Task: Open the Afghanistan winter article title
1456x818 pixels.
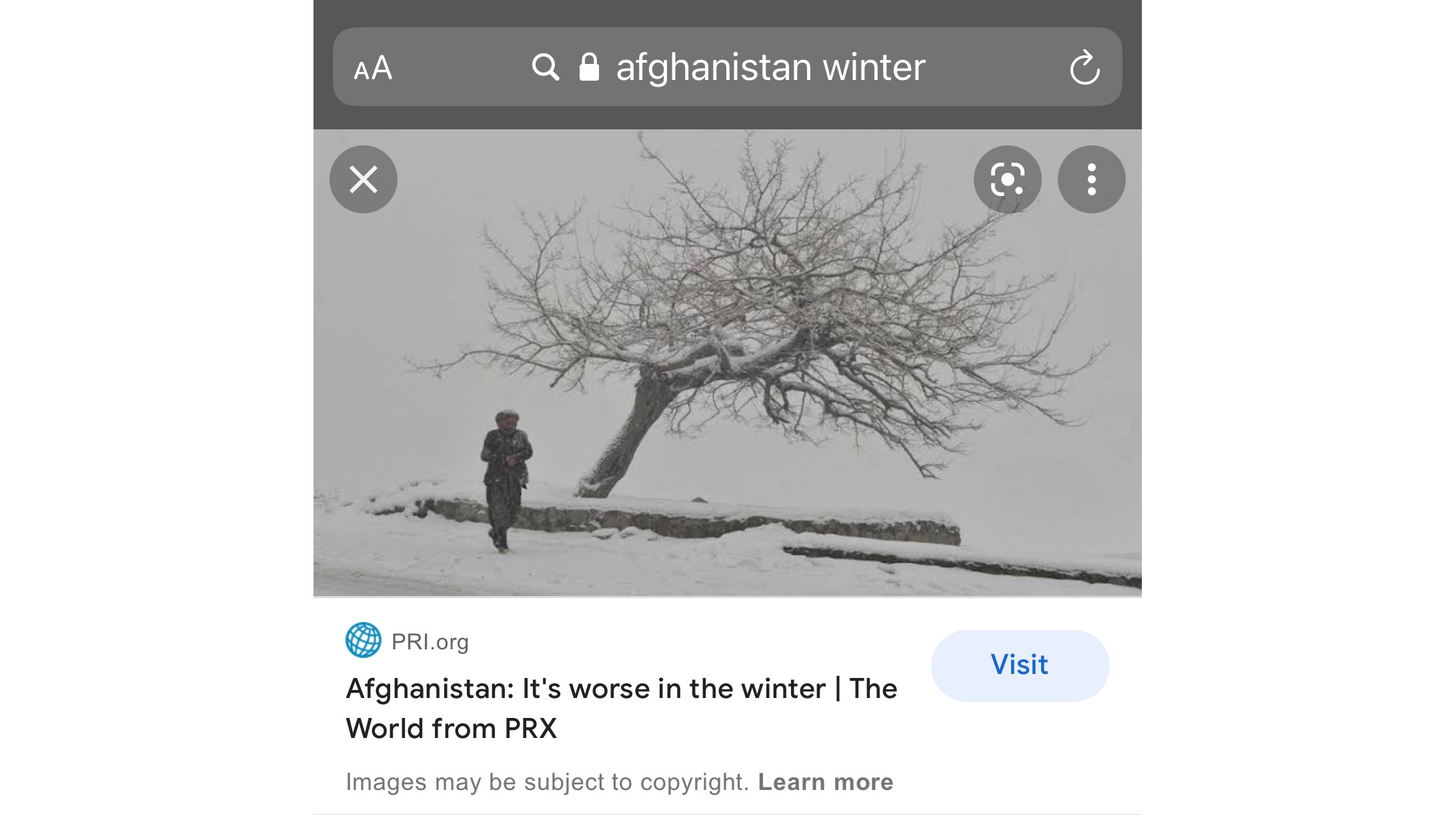Action: [621, 708]
